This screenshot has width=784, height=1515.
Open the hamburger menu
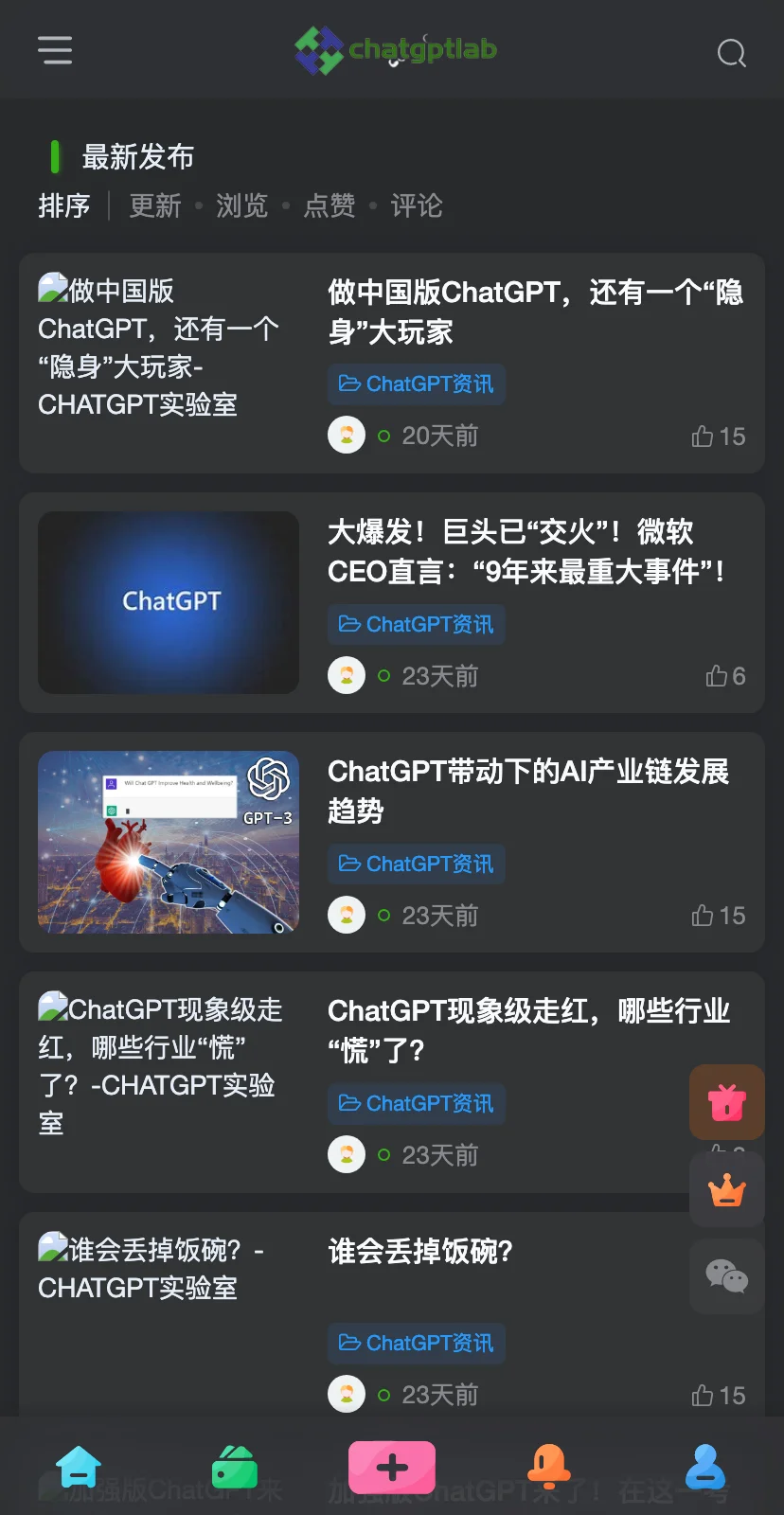pos(55,50)
